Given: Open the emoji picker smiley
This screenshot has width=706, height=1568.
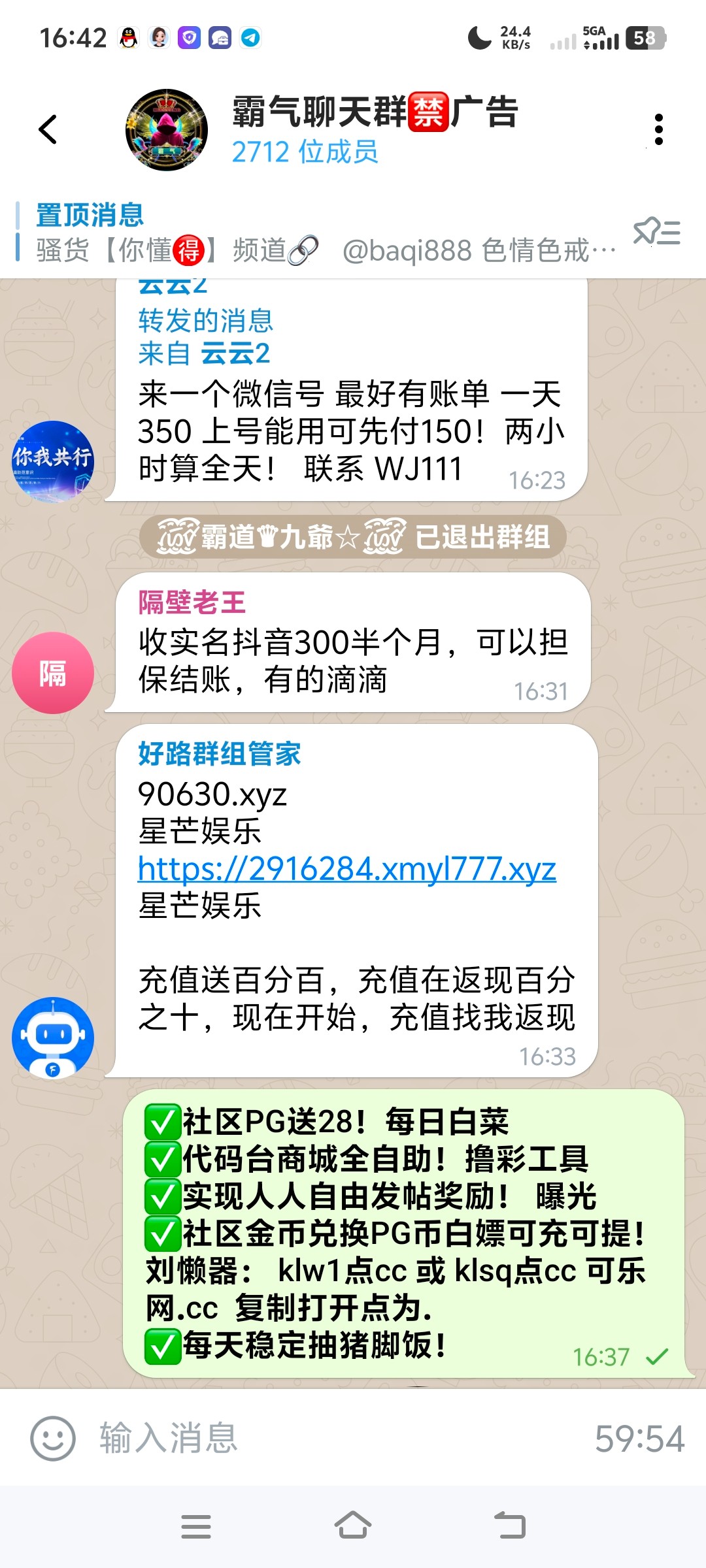Looking at the screenshot, I should point(53,1439).
